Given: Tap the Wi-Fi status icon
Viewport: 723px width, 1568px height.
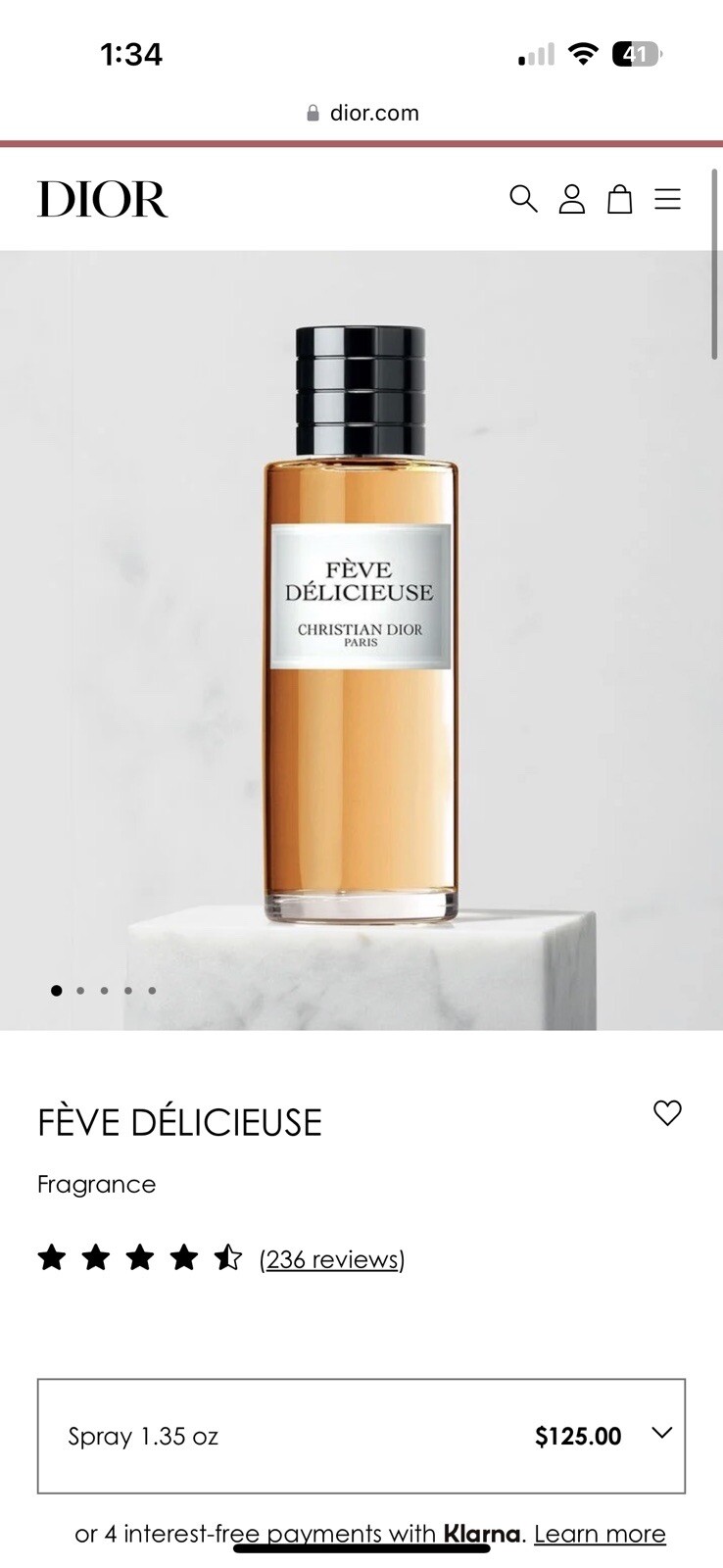Looking at the screenshot, I should pyautogui.click(x=581, y=53).
